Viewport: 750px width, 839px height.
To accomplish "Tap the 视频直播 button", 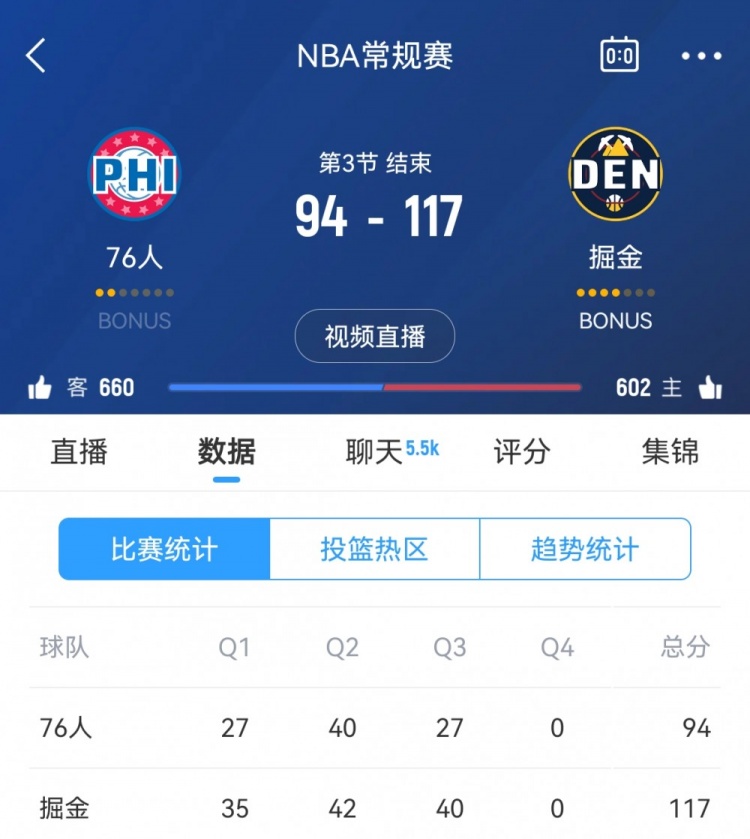I will [x=375, y=337].
